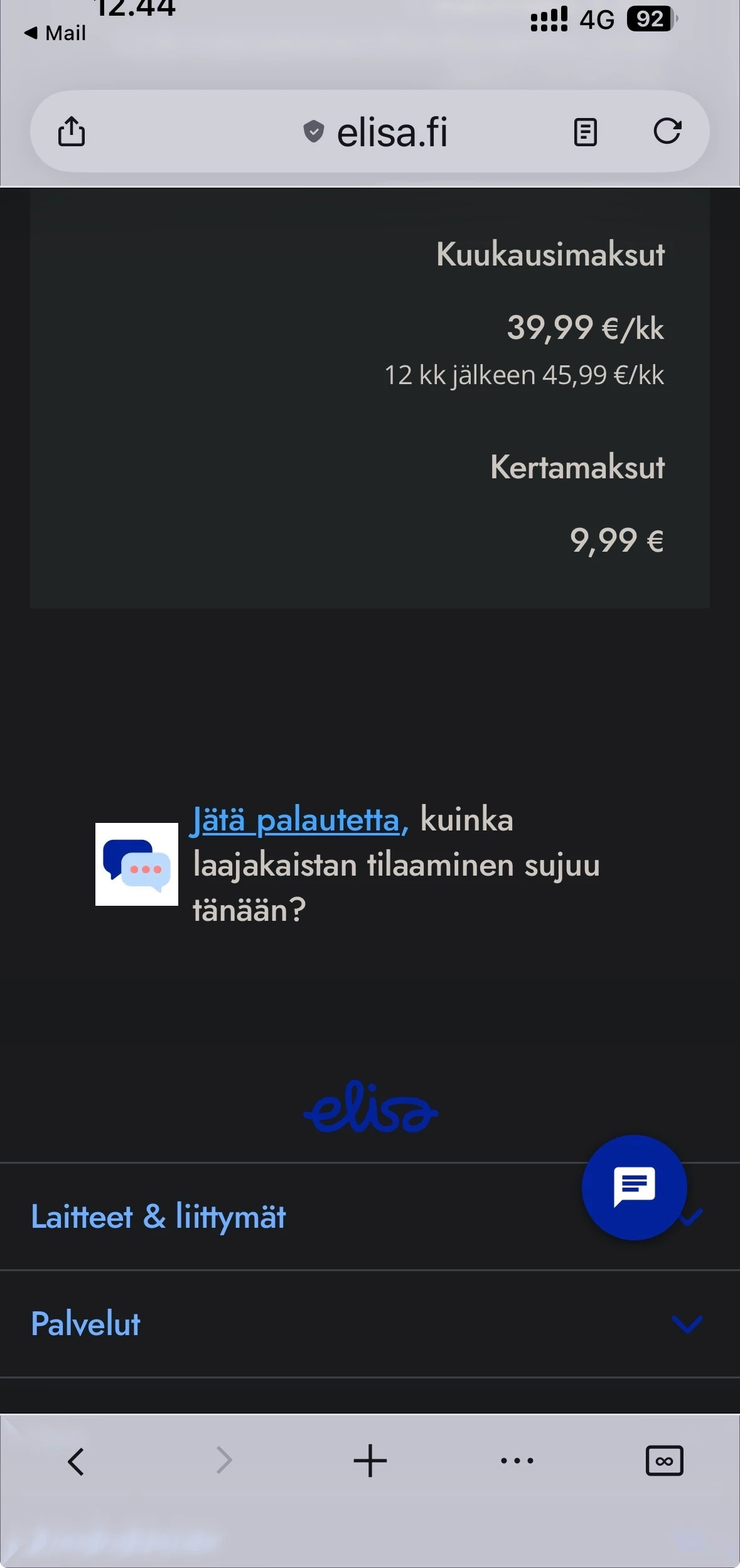Screen dimensions: 740x1568
Task: Open the reader view icon
Action: [585, 132]
